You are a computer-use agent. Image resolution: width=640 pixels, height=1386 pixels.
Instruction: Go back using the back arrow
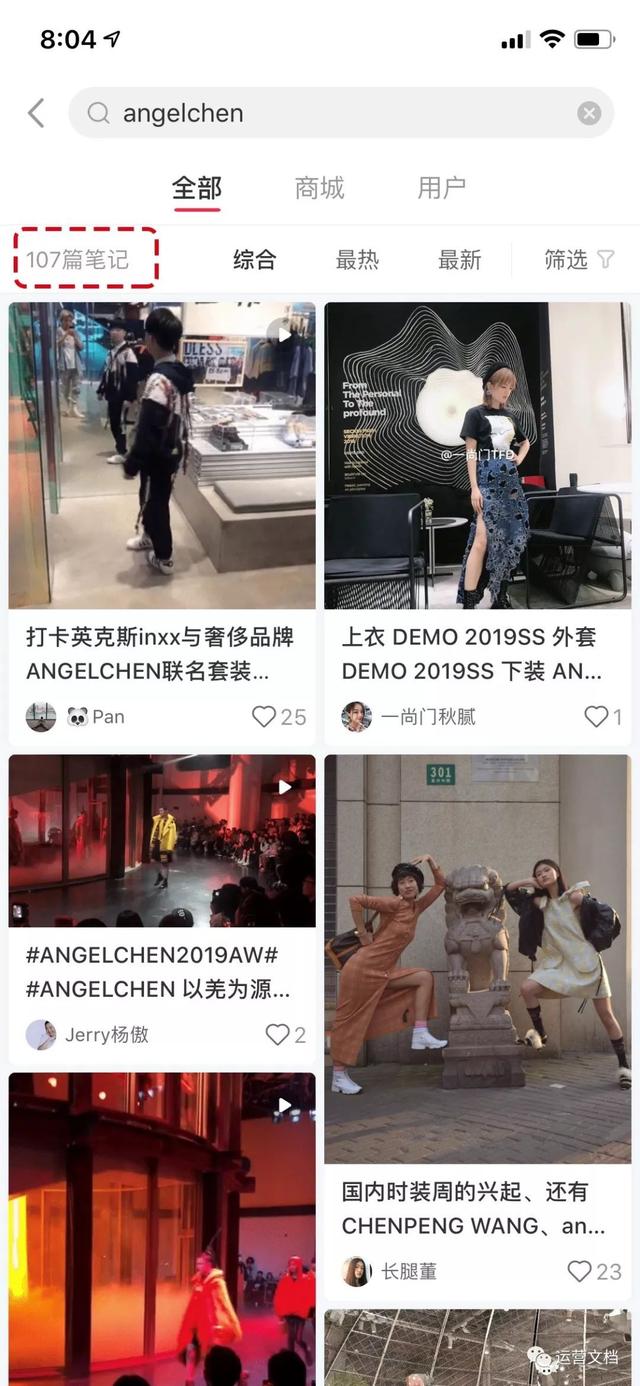tap(36, 113)
